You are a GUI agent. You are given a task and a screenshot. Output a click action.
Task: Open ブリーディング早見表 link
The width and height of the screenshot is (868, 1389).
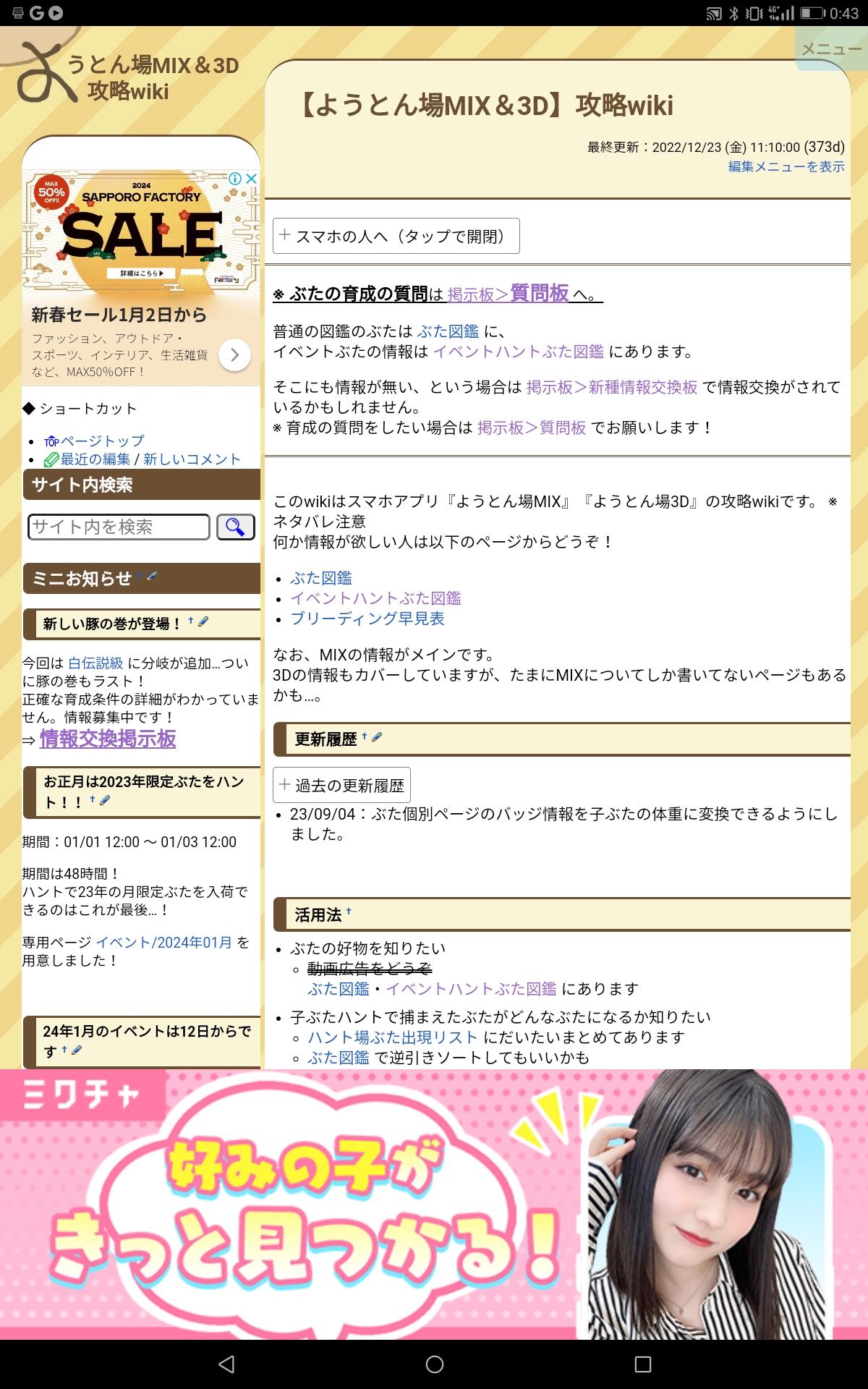point(367,619)
